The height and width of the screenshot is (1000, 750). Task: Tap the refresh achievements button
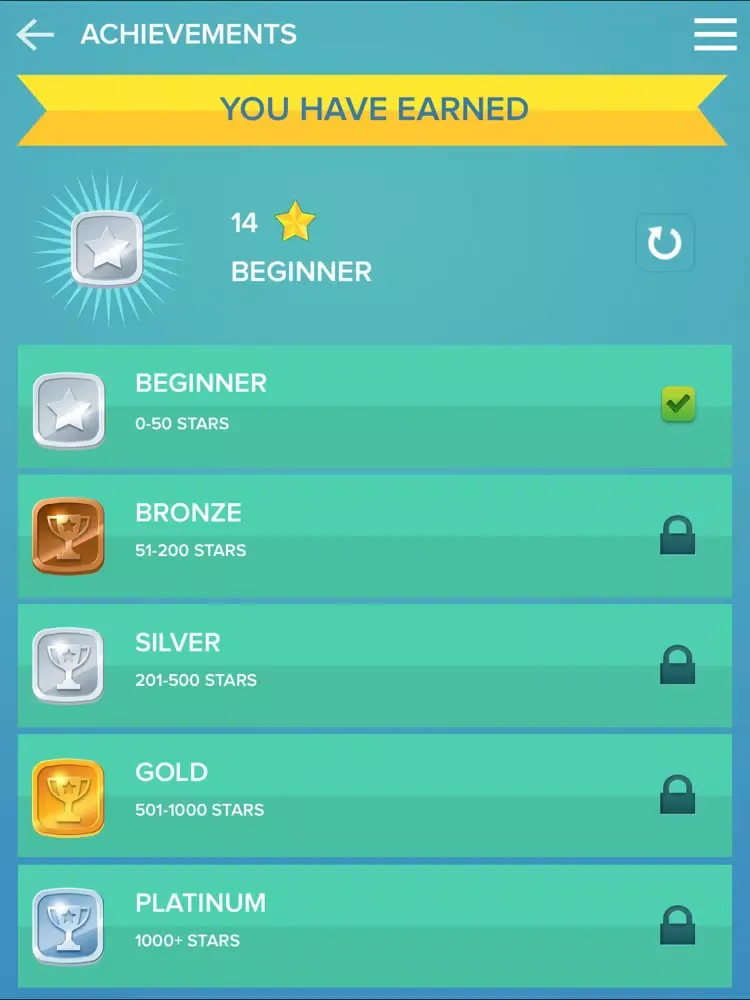coord(665,243)
